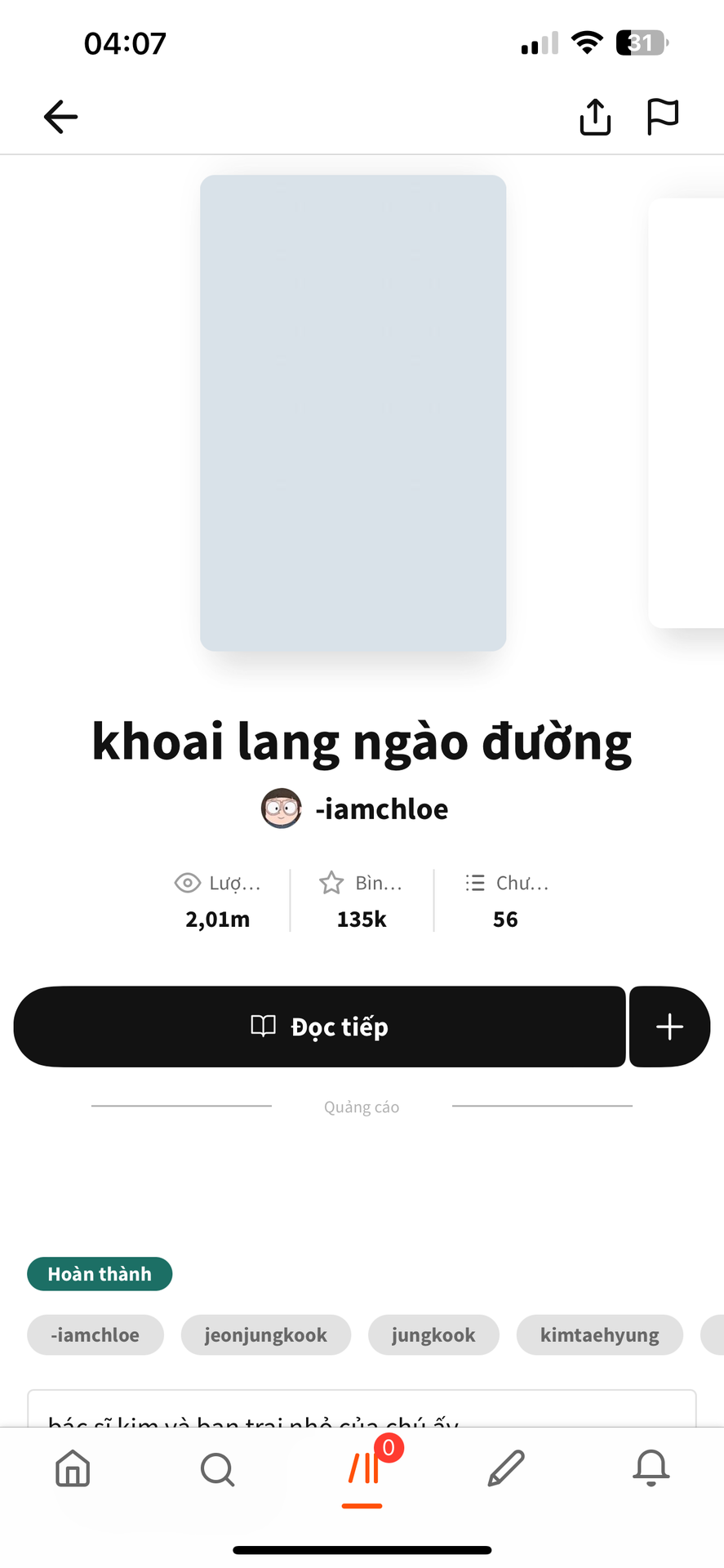The width and height of the screenshot is (724, 1568).
Task: Share this story
Action: [595, 117]
